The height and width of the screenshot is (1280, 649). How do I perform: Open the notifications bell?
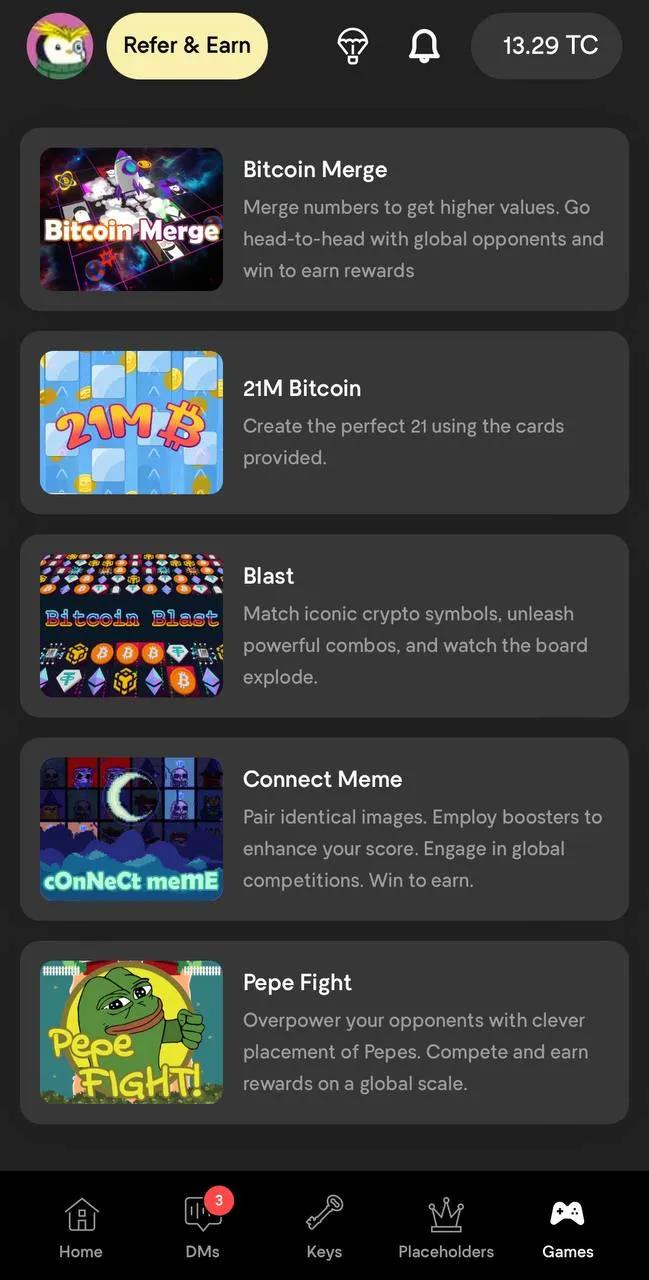(424, 46)
